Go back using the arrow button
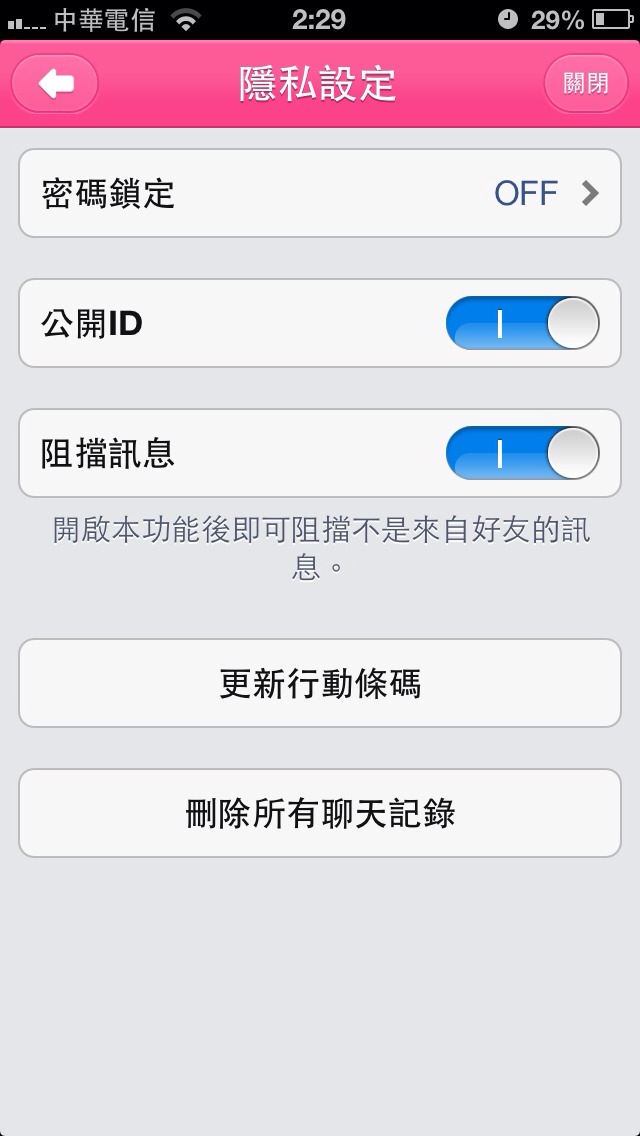Screen dimensions: 640x1136 point(54,83)
